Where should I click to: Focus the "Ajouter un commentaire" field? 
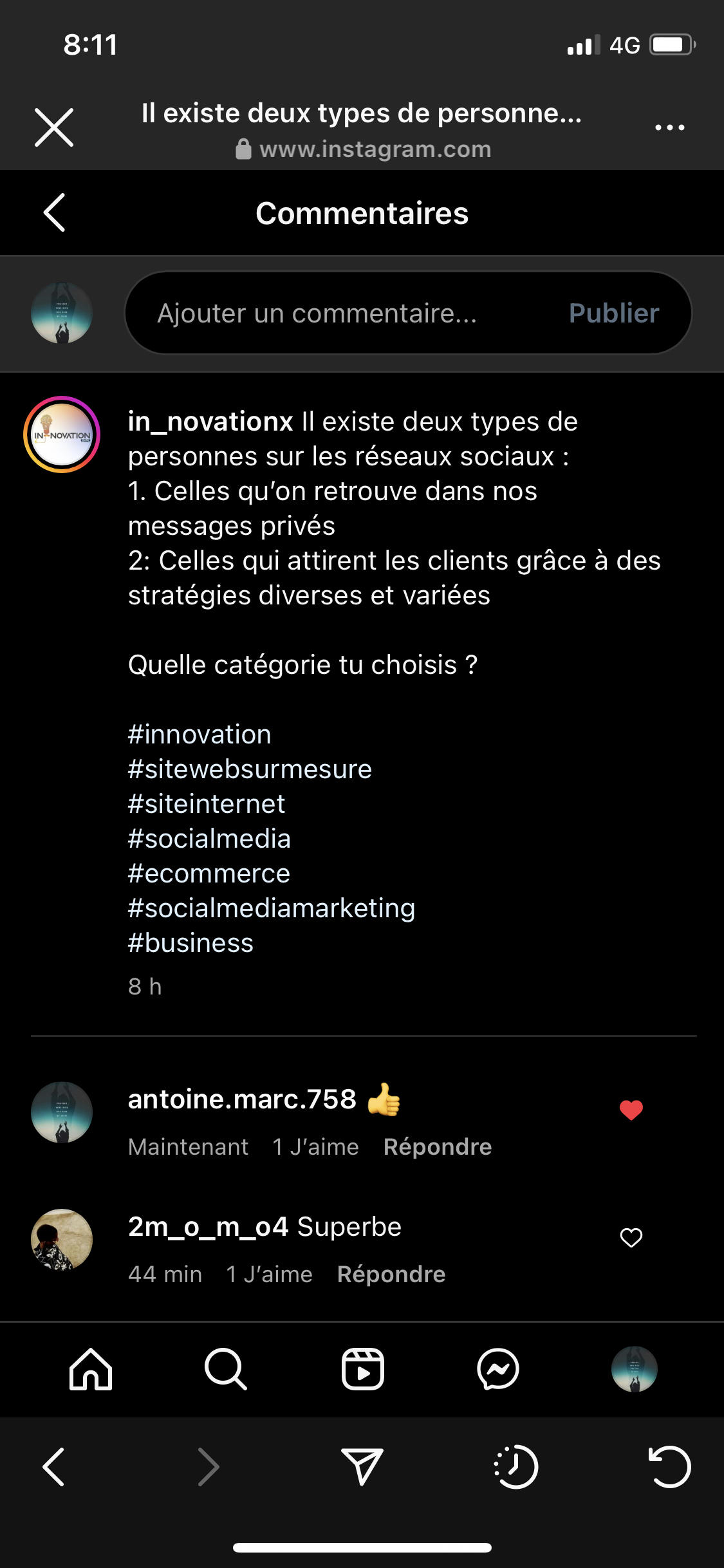click(348, 313)
